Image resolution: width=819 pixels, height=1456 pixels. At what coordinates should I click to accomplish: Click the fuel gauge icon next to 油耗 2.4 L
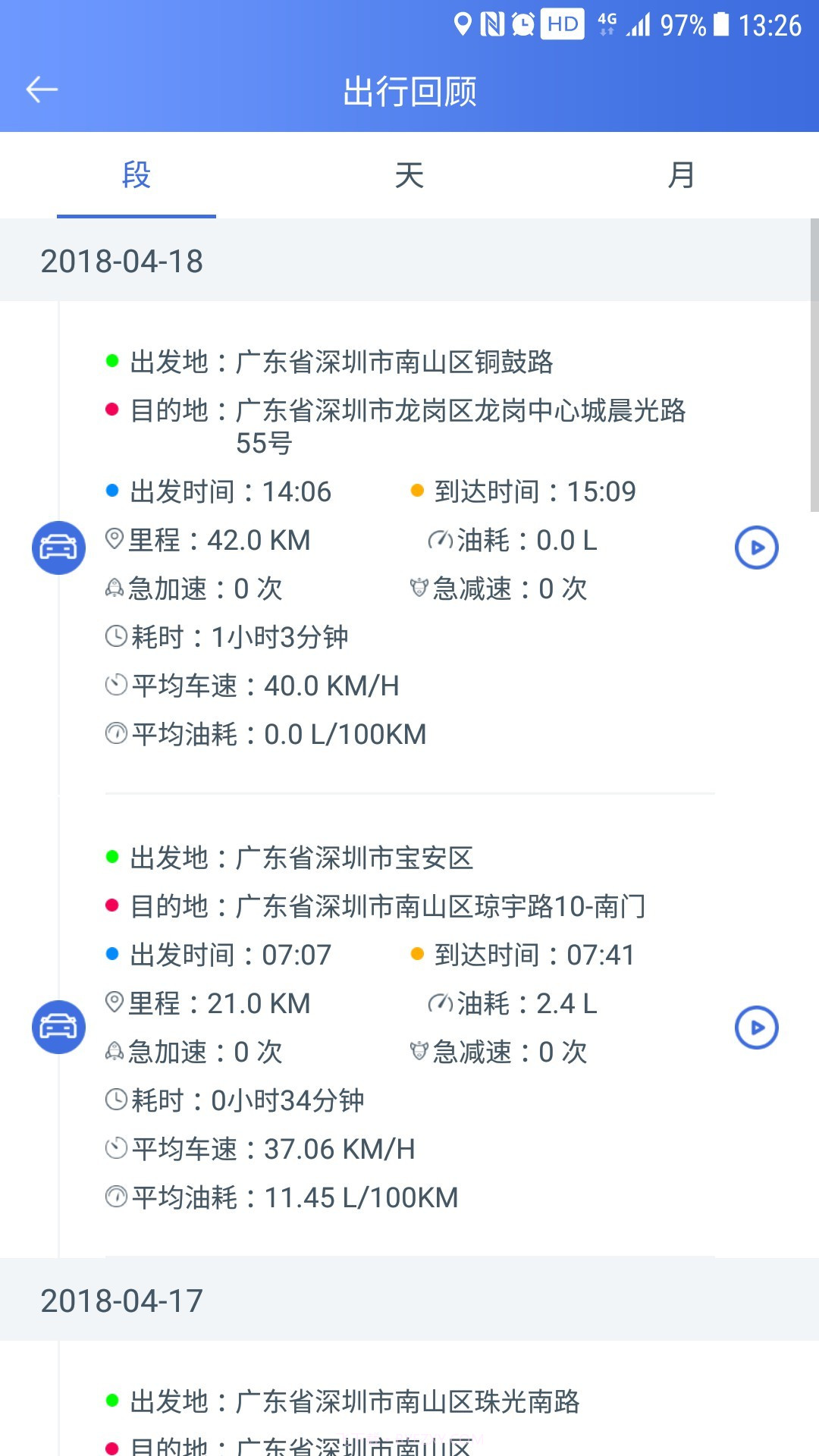[442, 1003]
